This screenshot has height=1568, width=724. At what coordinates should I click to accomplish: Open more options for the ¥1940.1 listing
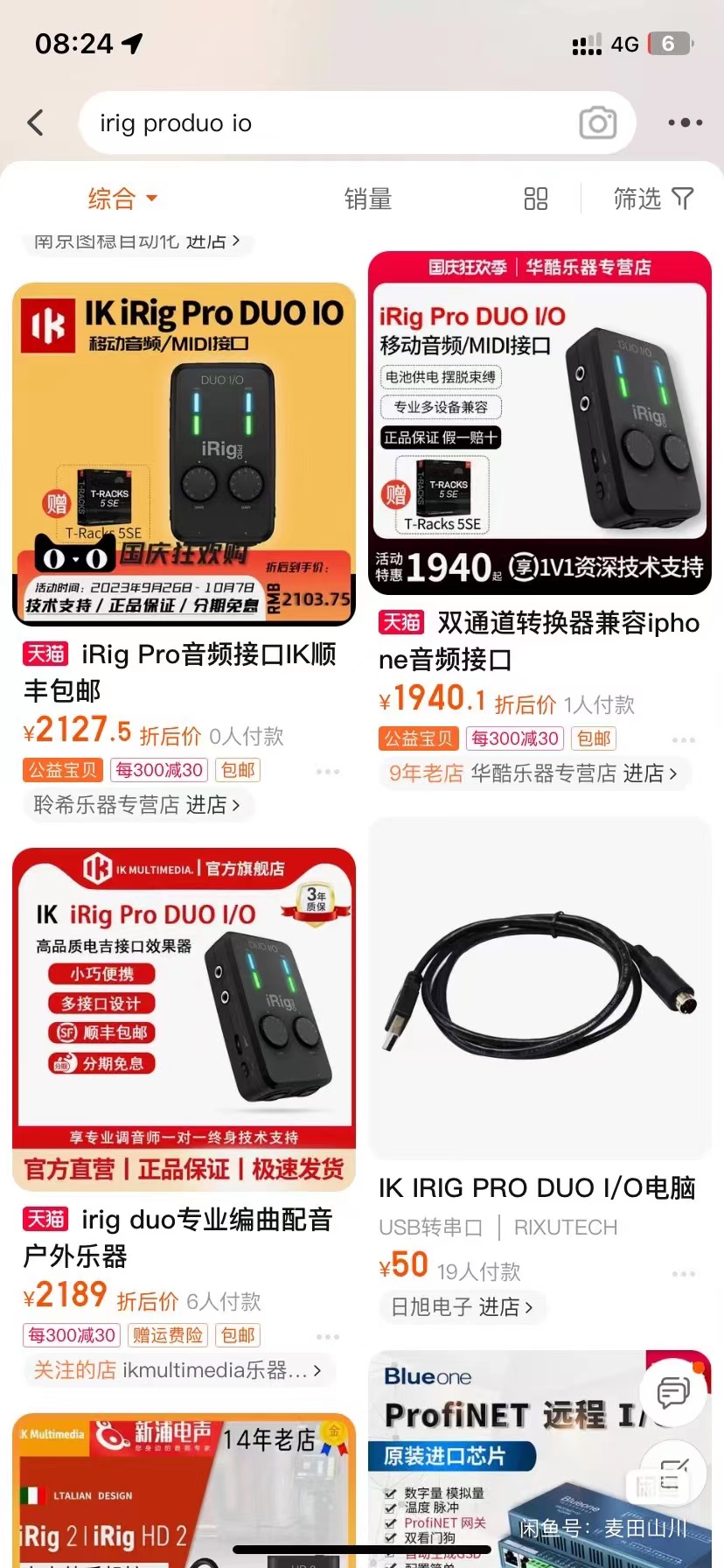click(x=684, y=740)
